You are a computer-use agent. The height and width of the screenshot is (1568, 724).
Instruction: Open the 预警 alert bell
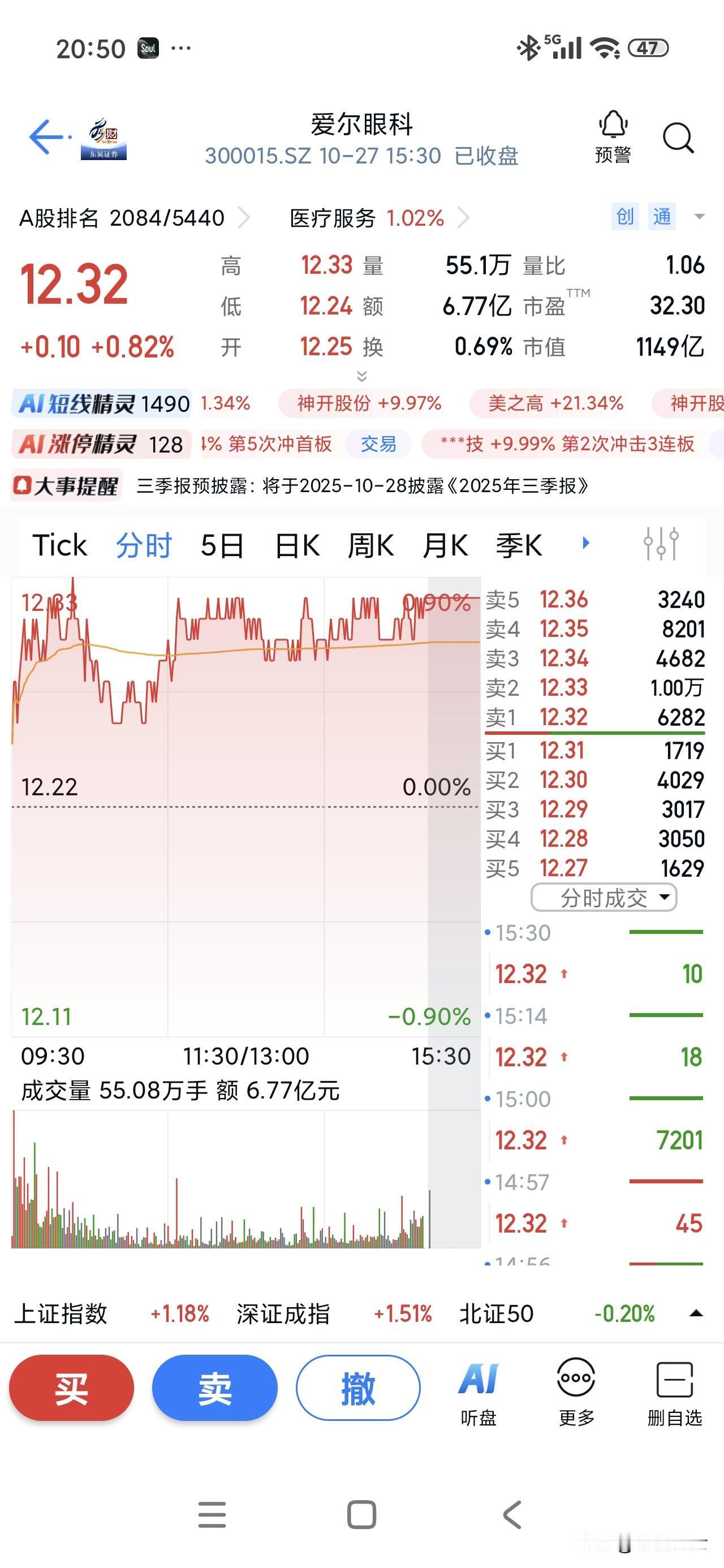[613, 137]
